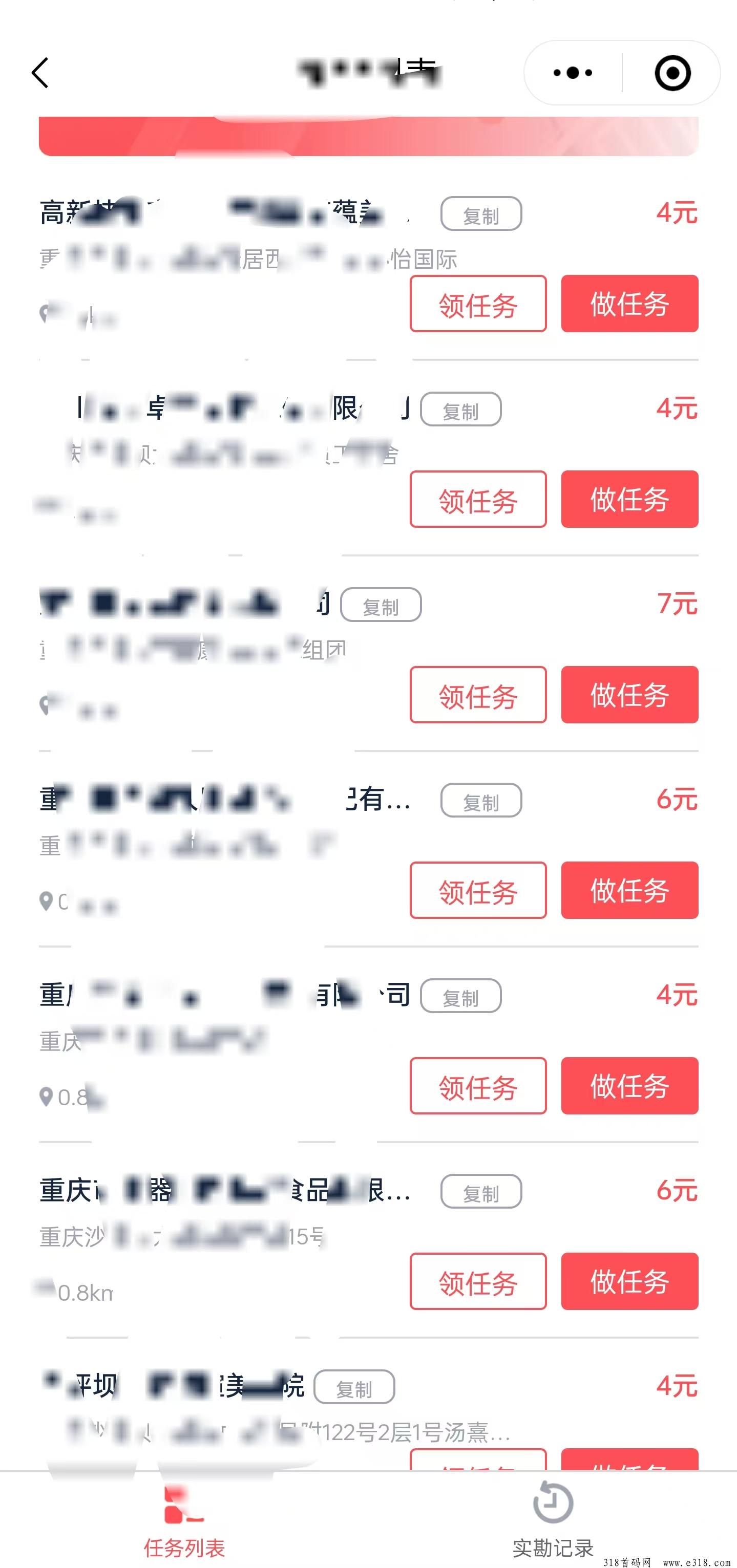
Task: Copy the name of the 7元 task
Action: (380, 605)
